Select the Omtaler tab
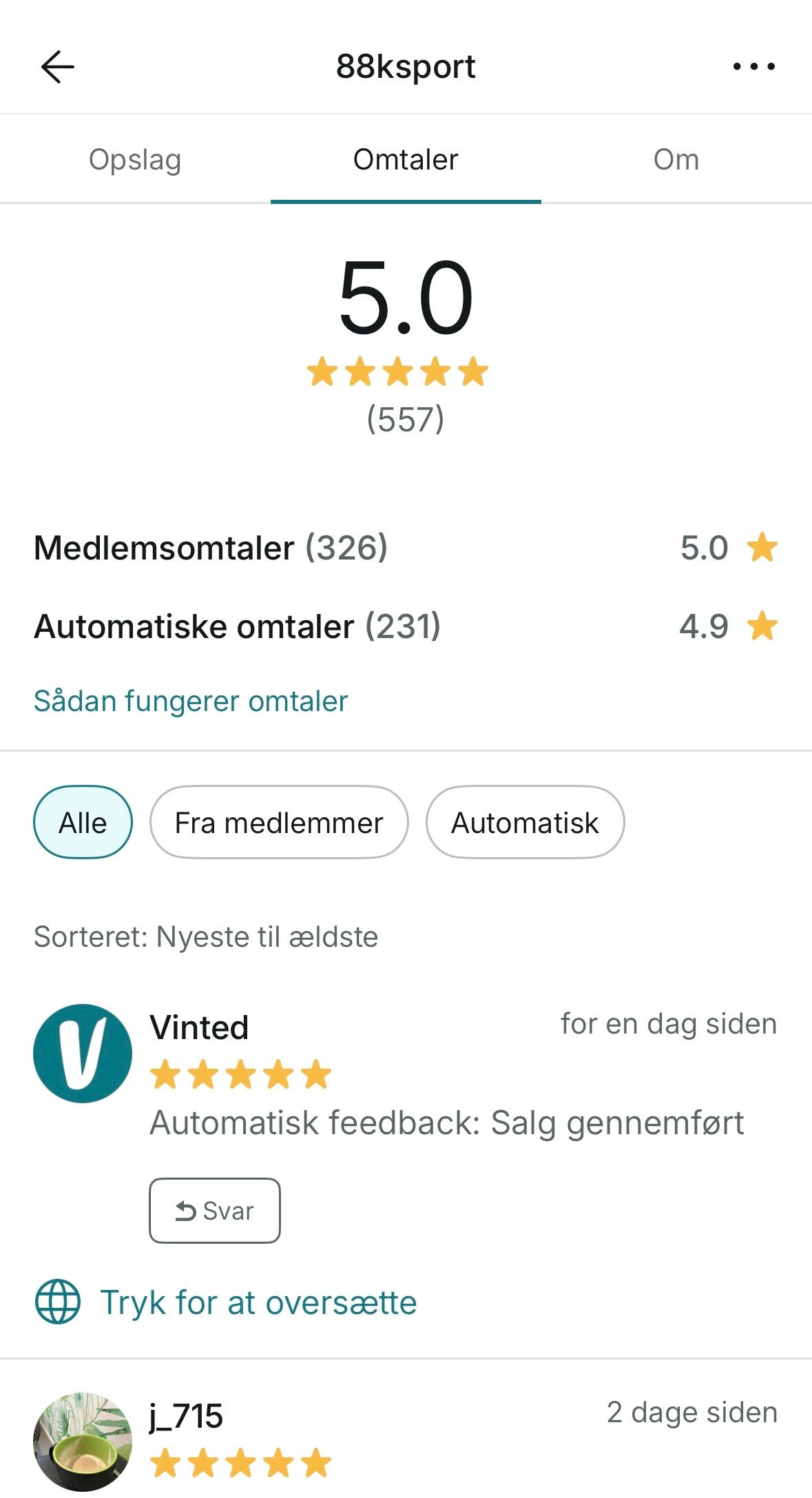The width and height of the screenshot is (812, 1498). tap(406, 160)
